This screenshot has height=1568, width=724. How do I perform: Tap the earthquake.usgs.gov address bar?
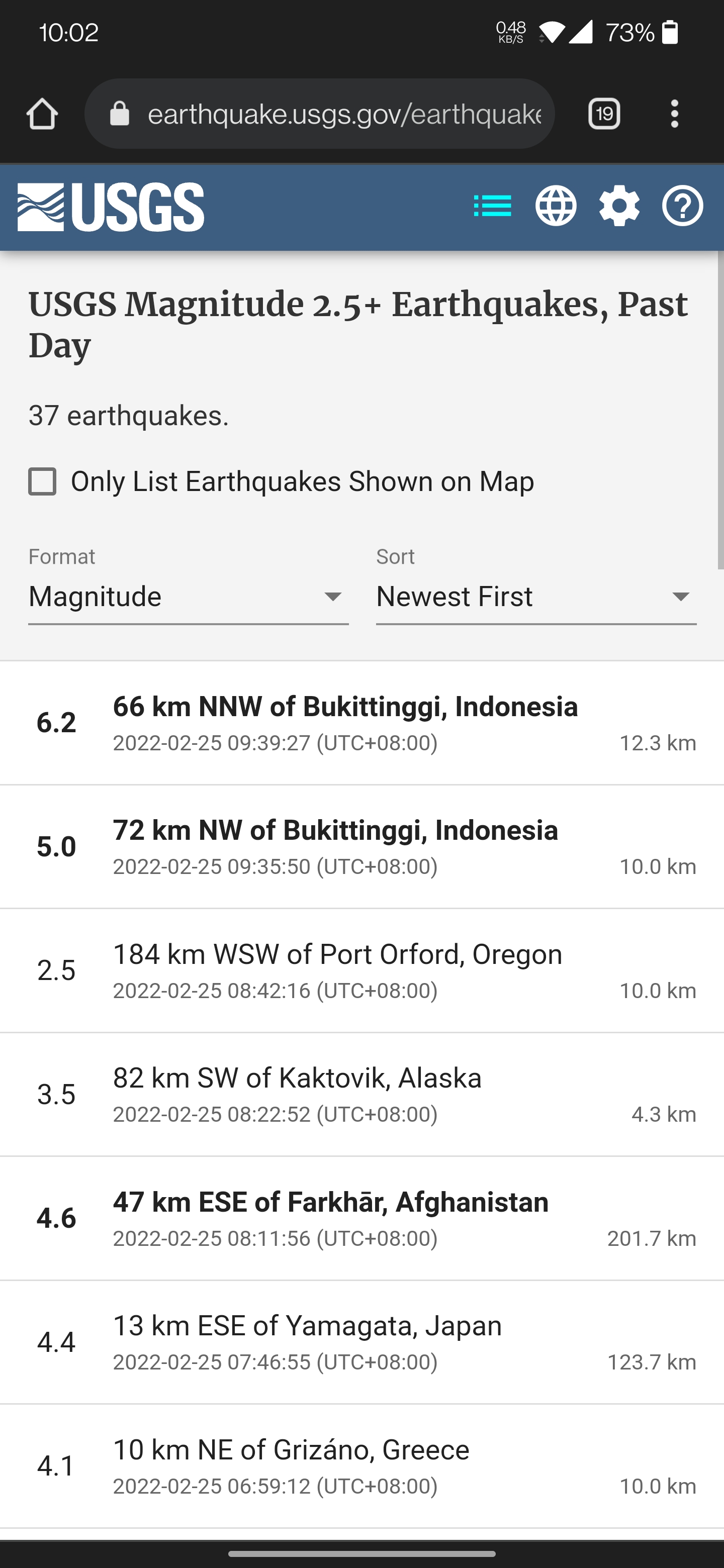pos(320,114)
